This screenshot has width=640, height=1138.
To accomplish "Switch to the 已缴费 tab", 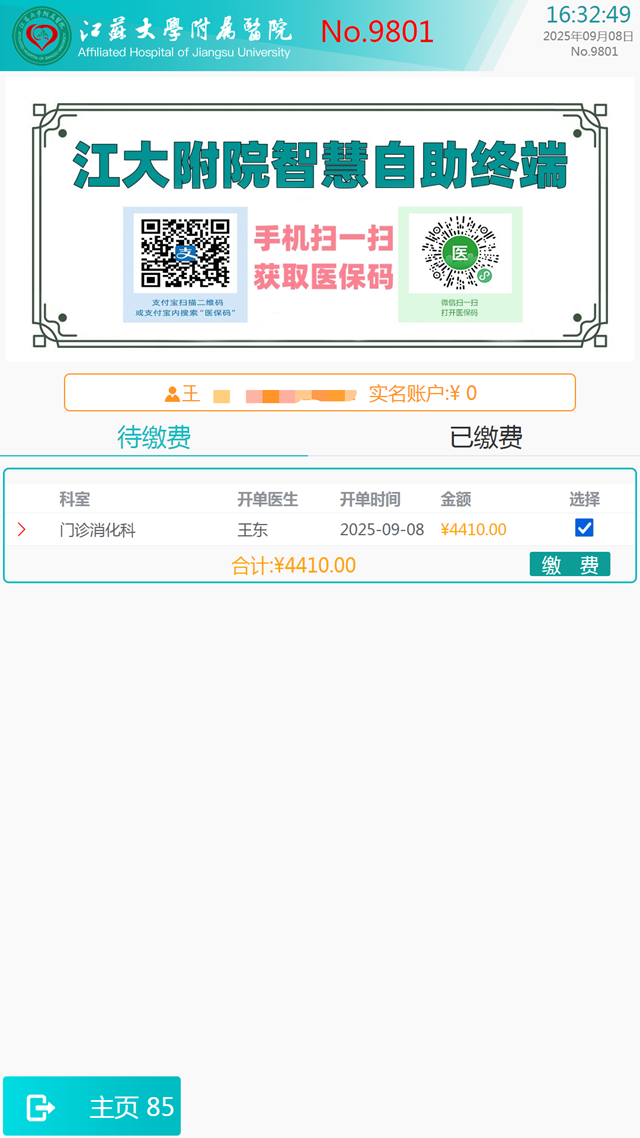I will 486,437.
